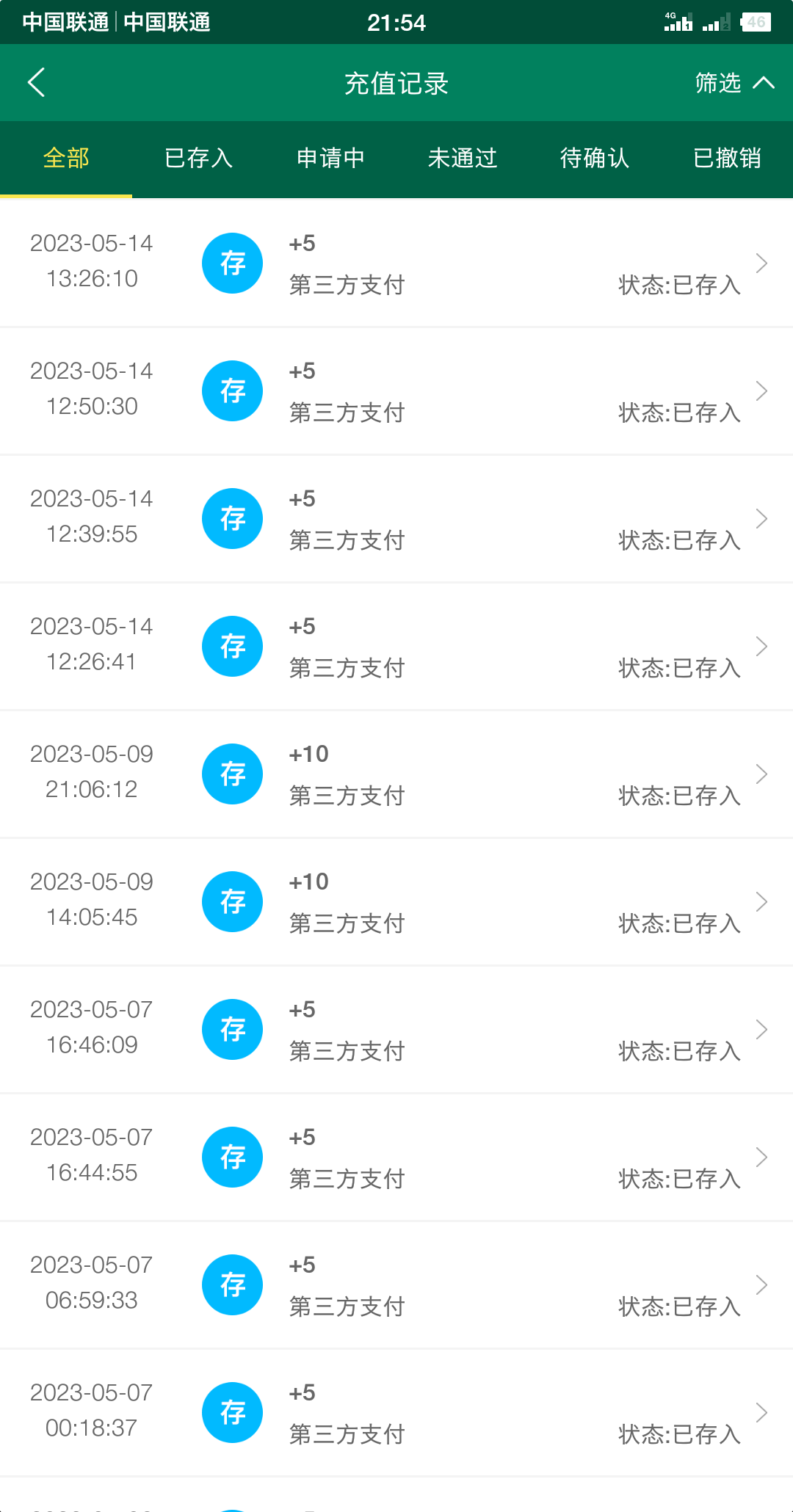Click the 存 icon beside the +10 entry at 21:06:12
793x1512 pixels.
[232, 774]
